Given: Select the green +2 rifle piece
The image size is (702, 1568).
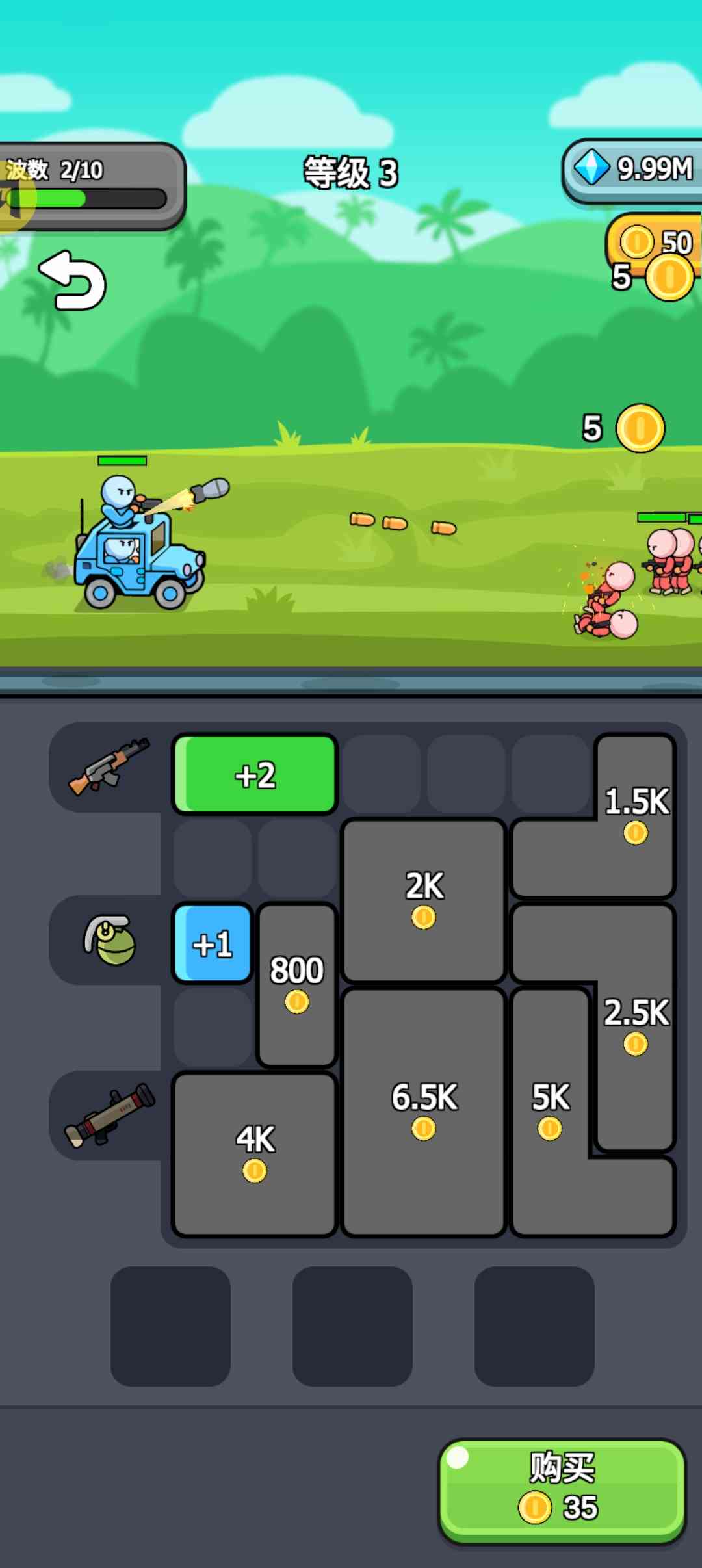Looking at the screenshot, I should click(x=255, y=774).
